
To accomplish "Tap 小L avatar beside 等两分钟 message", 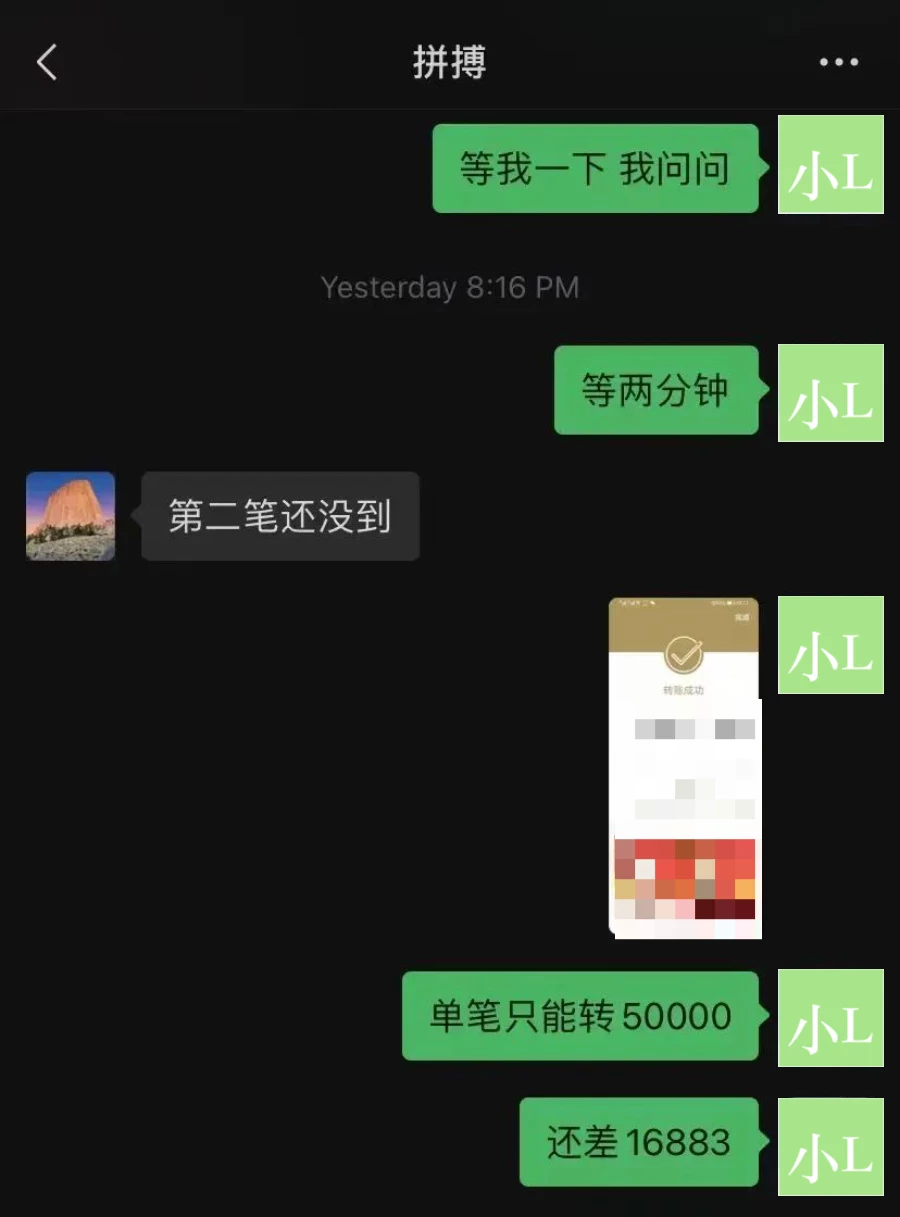I will pyautogui.click(x=830, y=393).
